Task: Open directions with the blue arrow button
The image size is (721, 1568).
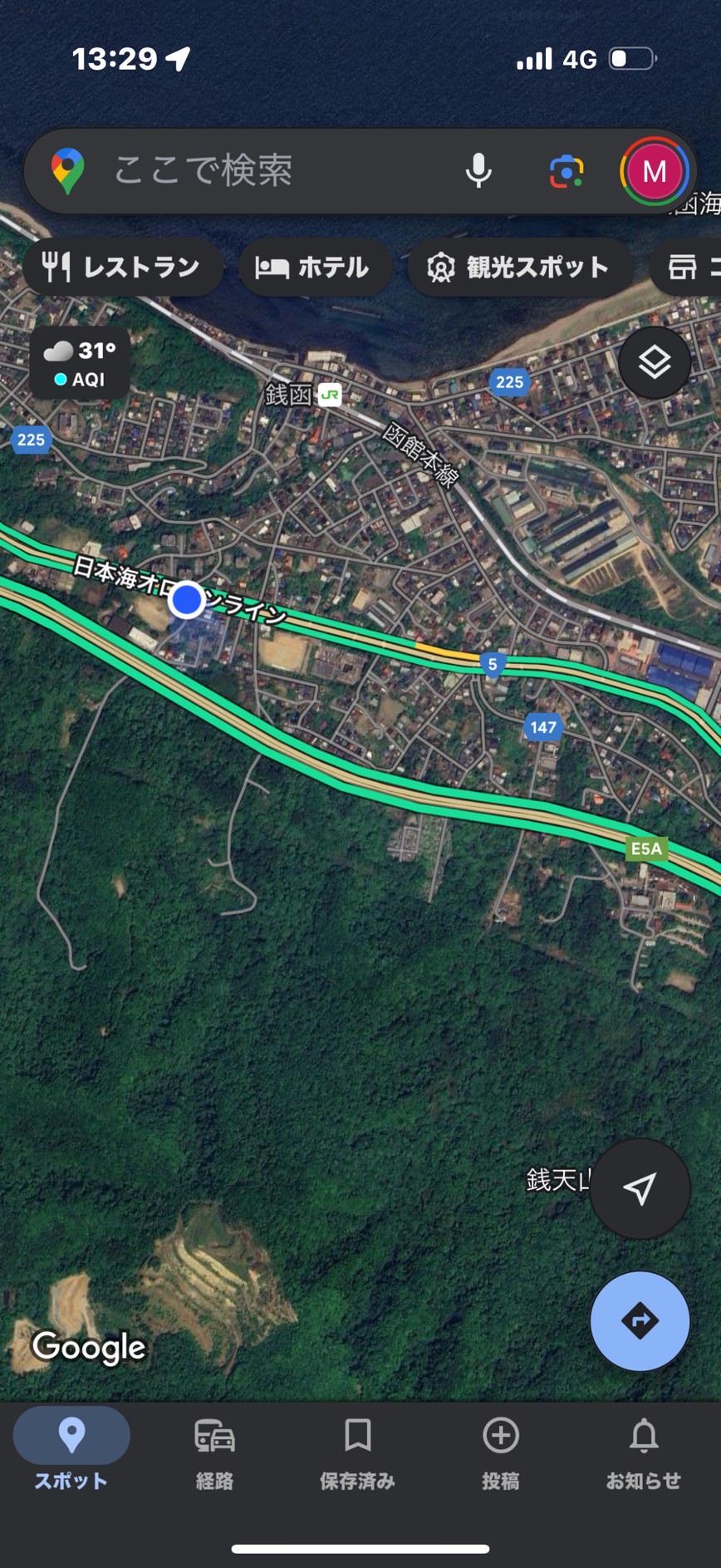Action: click(640, 1321)
